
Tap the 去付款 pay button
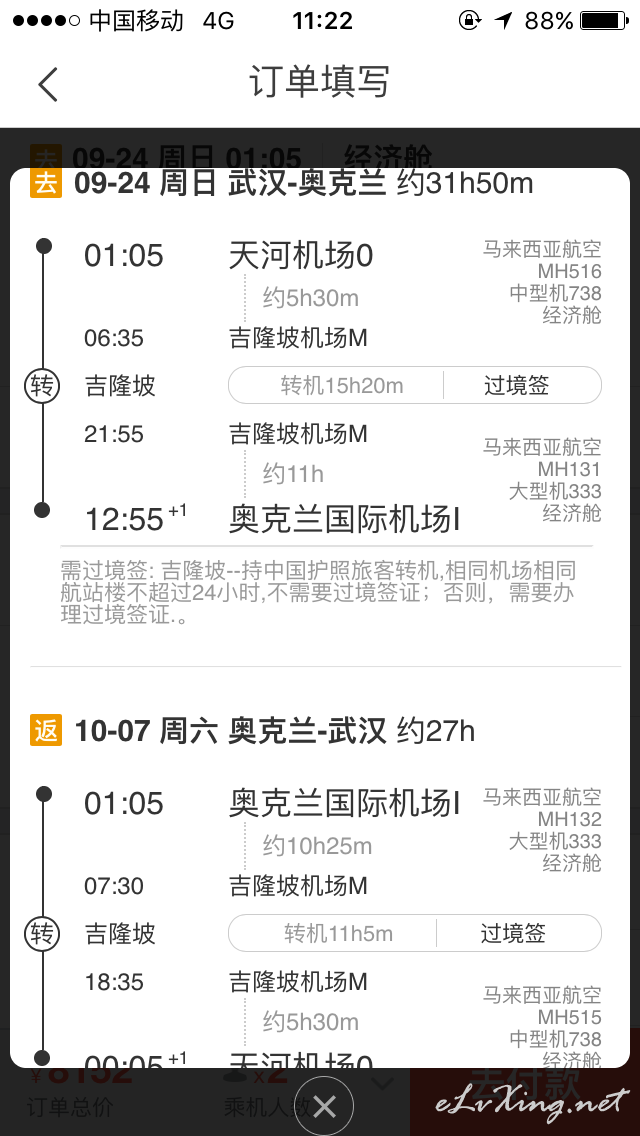click(525, 1085)
